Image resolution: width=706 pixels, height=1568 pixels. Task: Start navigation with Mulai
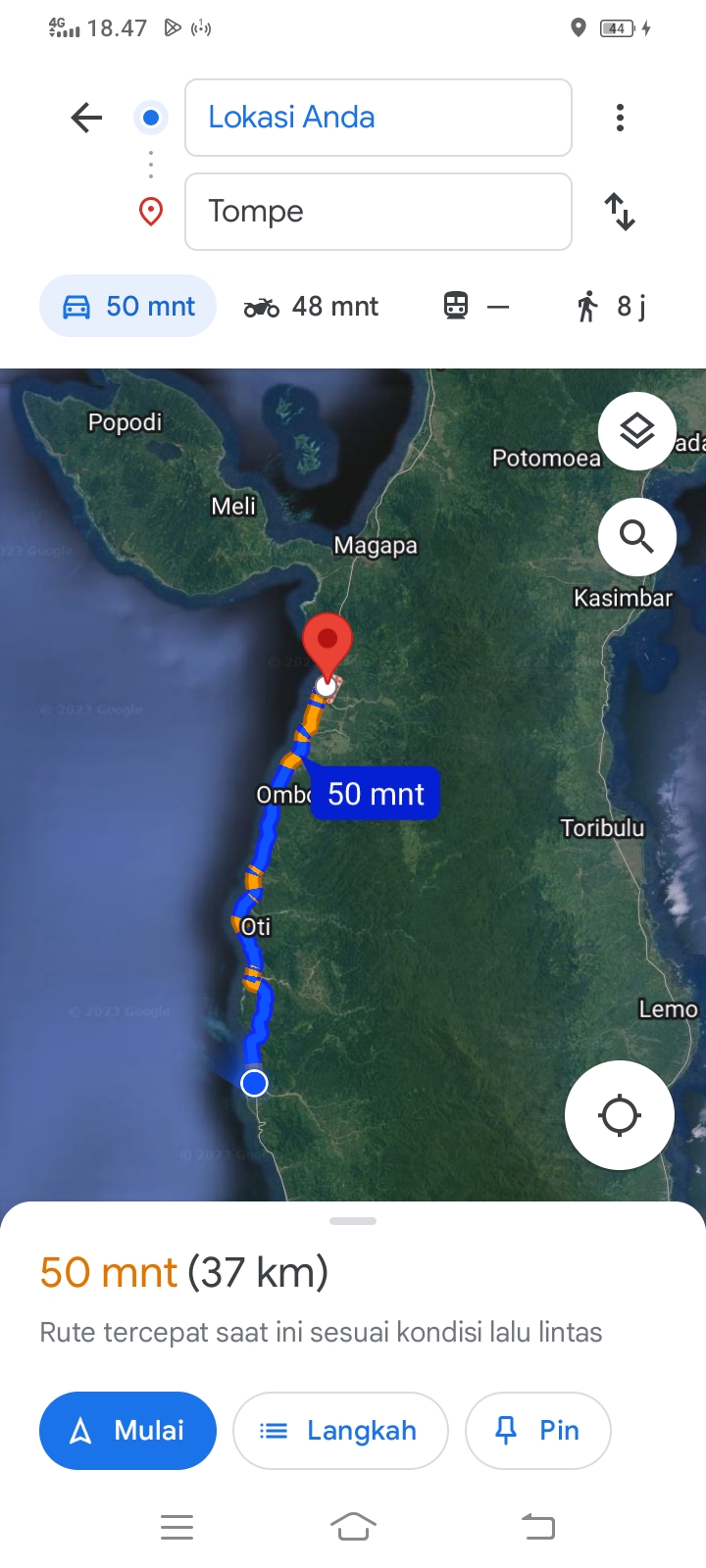click(127, 1431)
